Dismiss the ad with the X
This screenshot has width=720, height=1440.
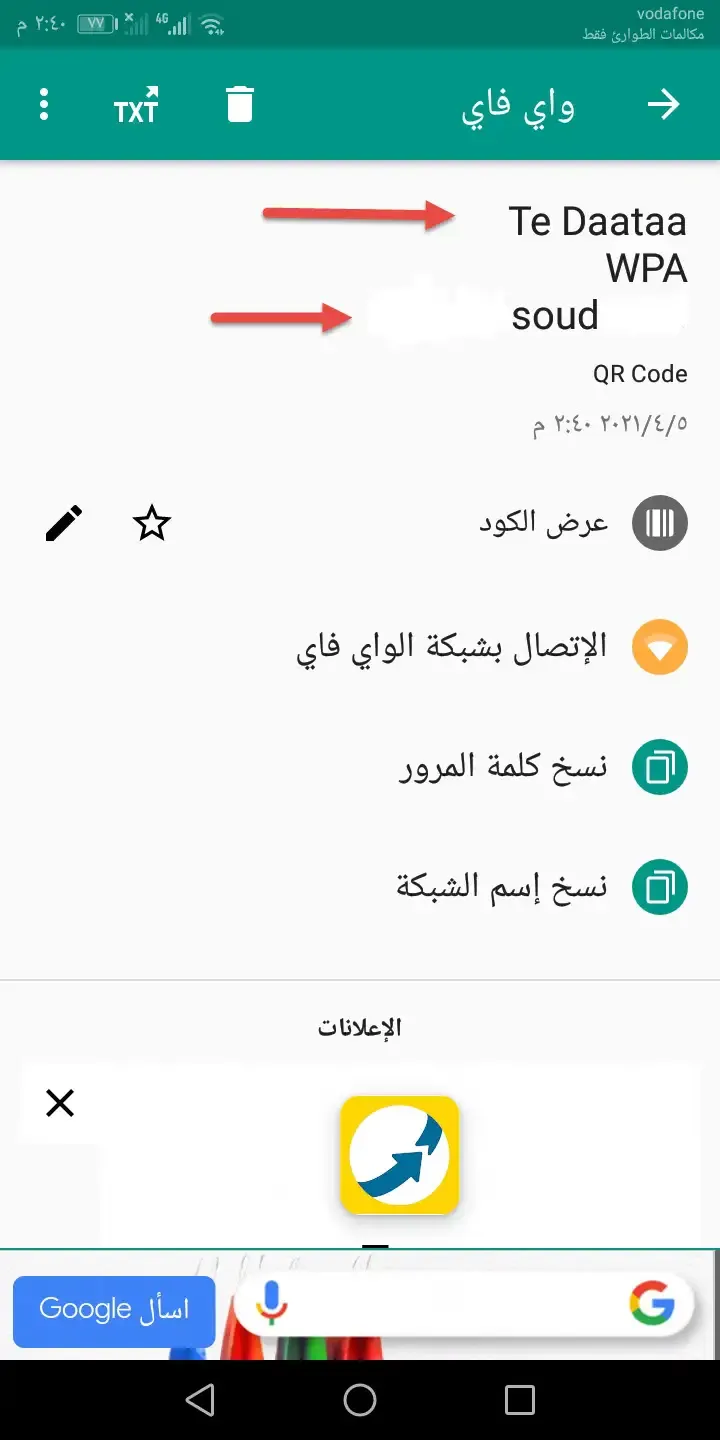point(60,1103)
